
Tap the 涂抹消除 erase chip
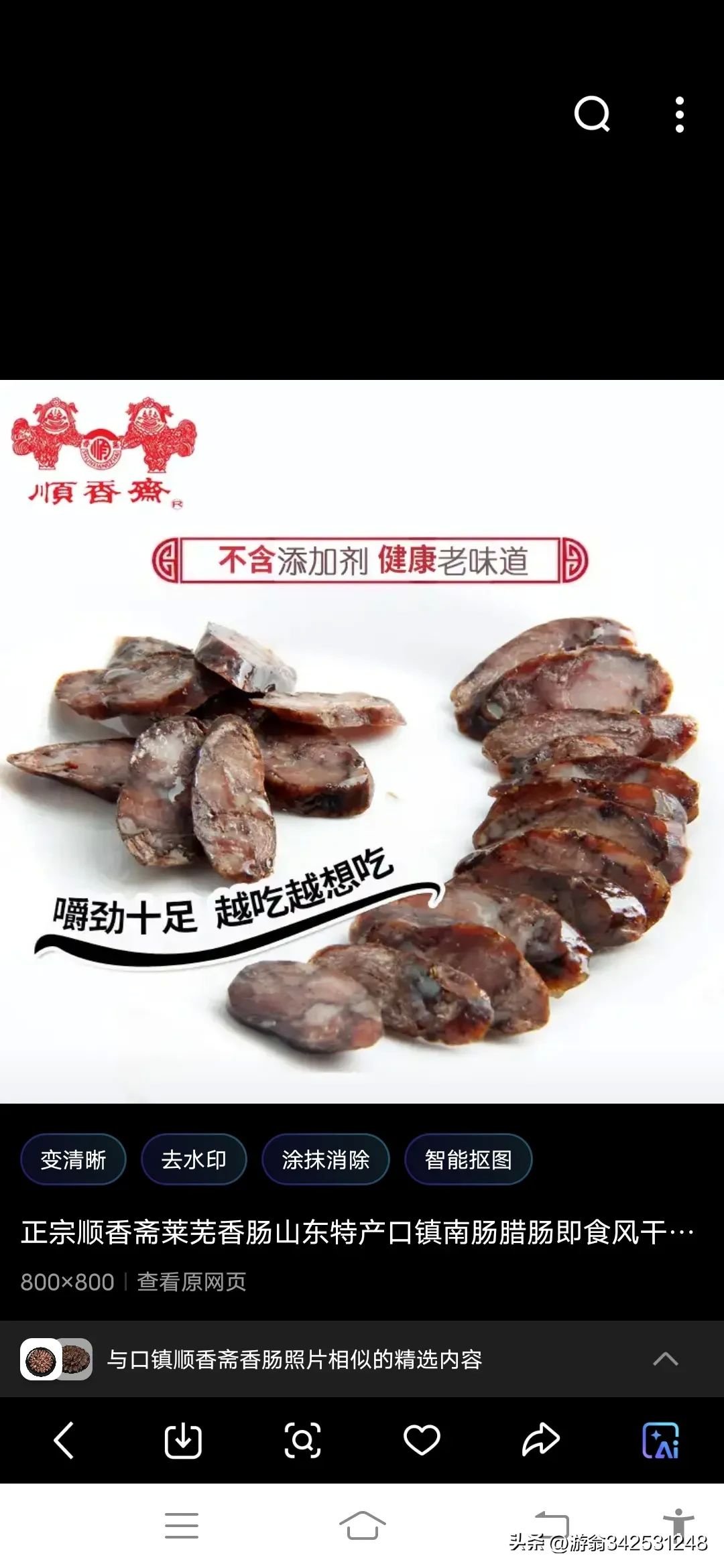point(326,1159)
